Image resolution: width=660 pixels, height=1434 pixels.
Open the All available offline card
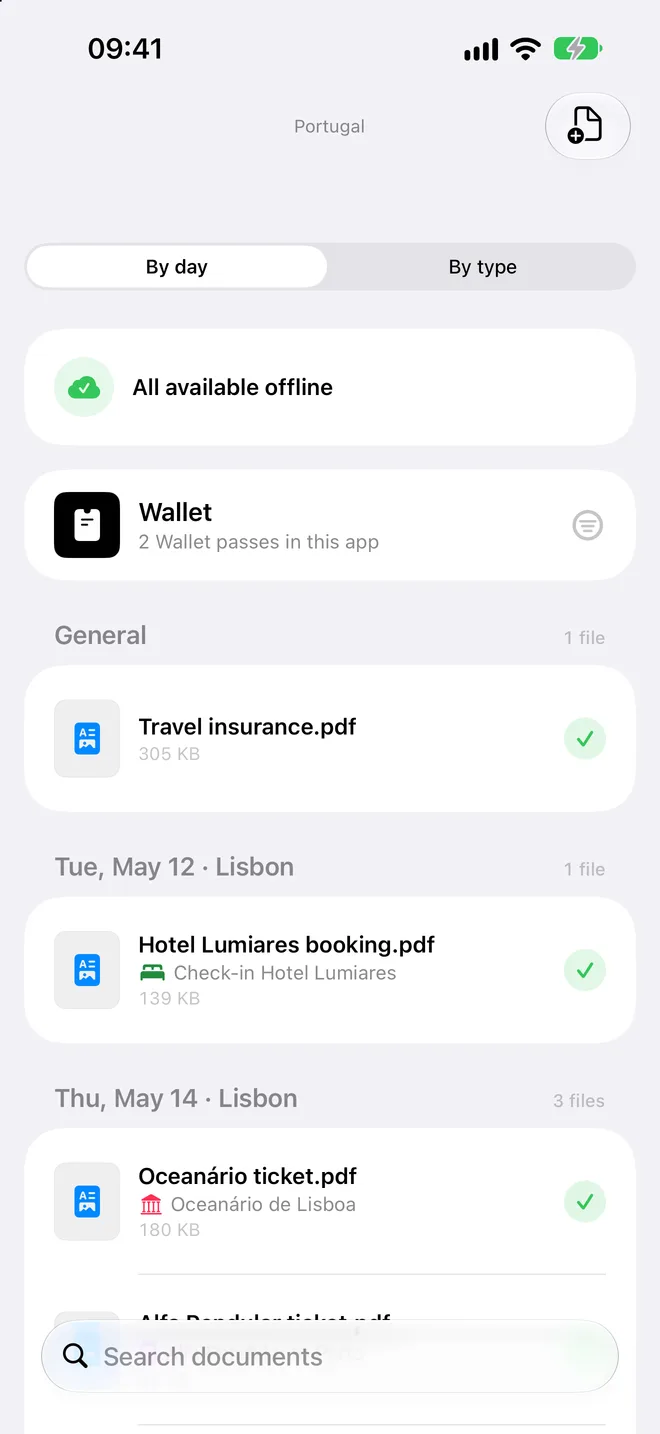click(x=330, y=387)
